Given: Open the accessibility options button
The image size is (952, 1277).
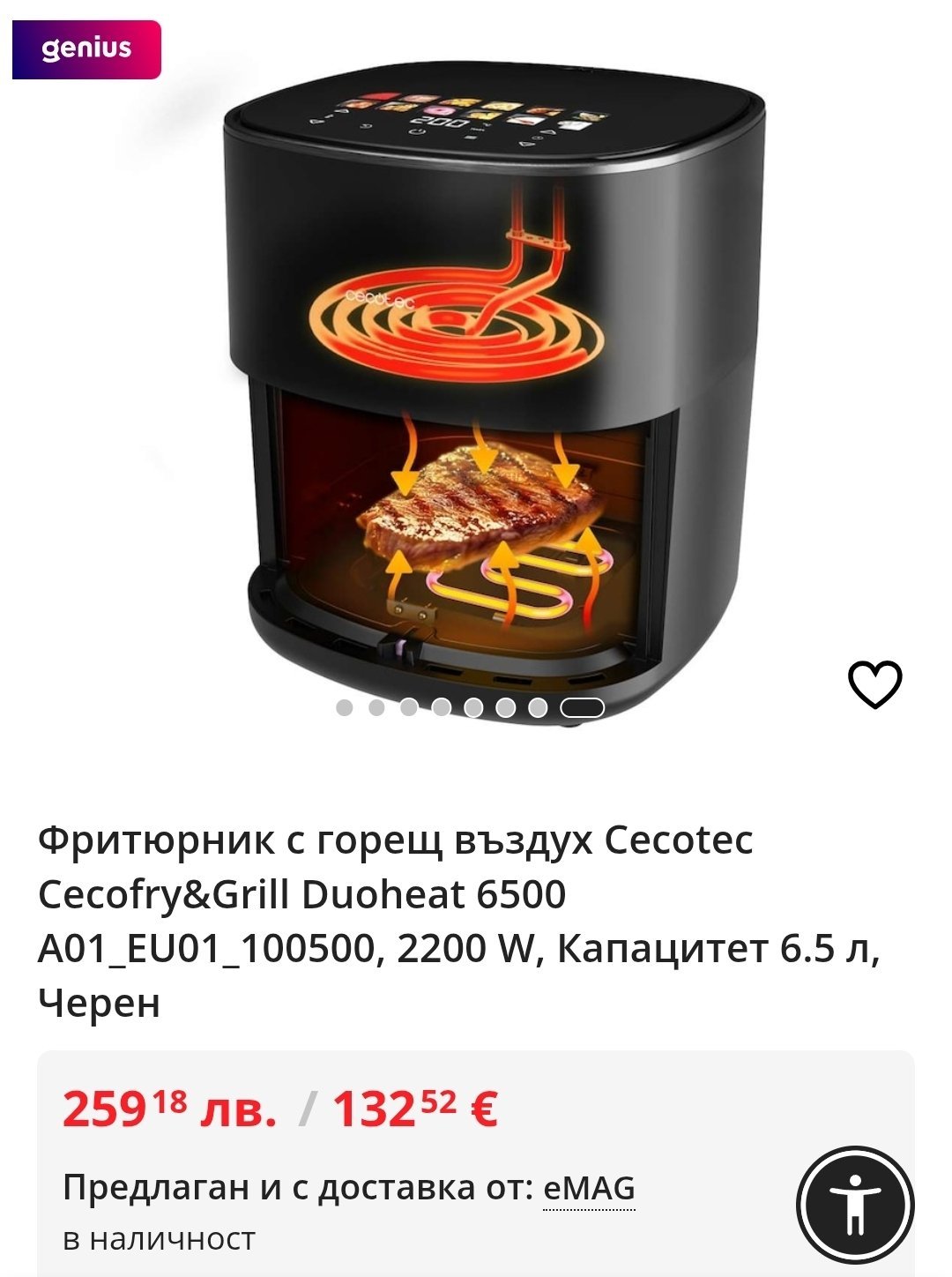Looking at the screenshot, I should (854, 1205).
